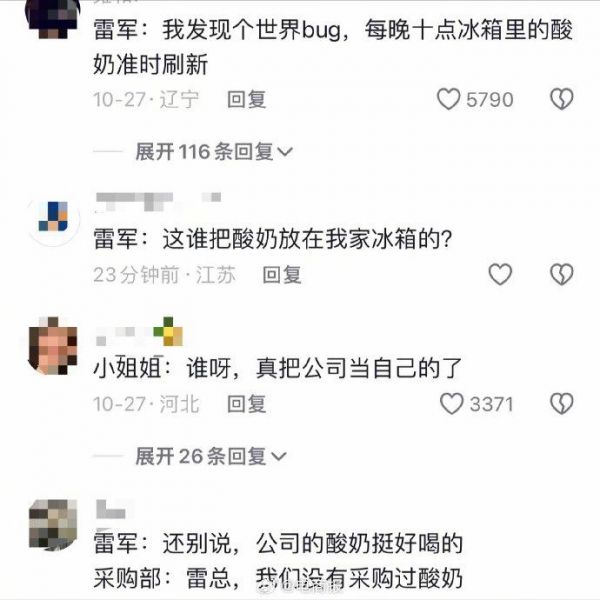Like the comment posted 23分钟前 from 江苏

[499, 274]
